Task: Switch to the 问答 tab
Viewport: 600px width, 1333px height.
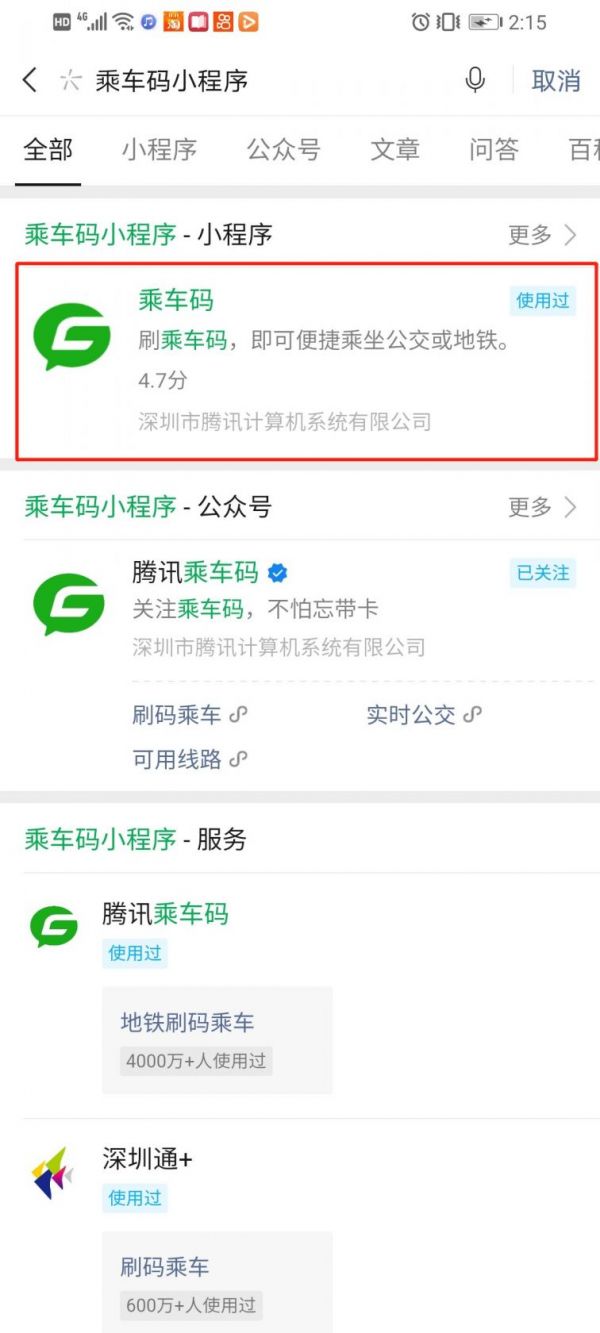Action: click(x=494, y=150)
